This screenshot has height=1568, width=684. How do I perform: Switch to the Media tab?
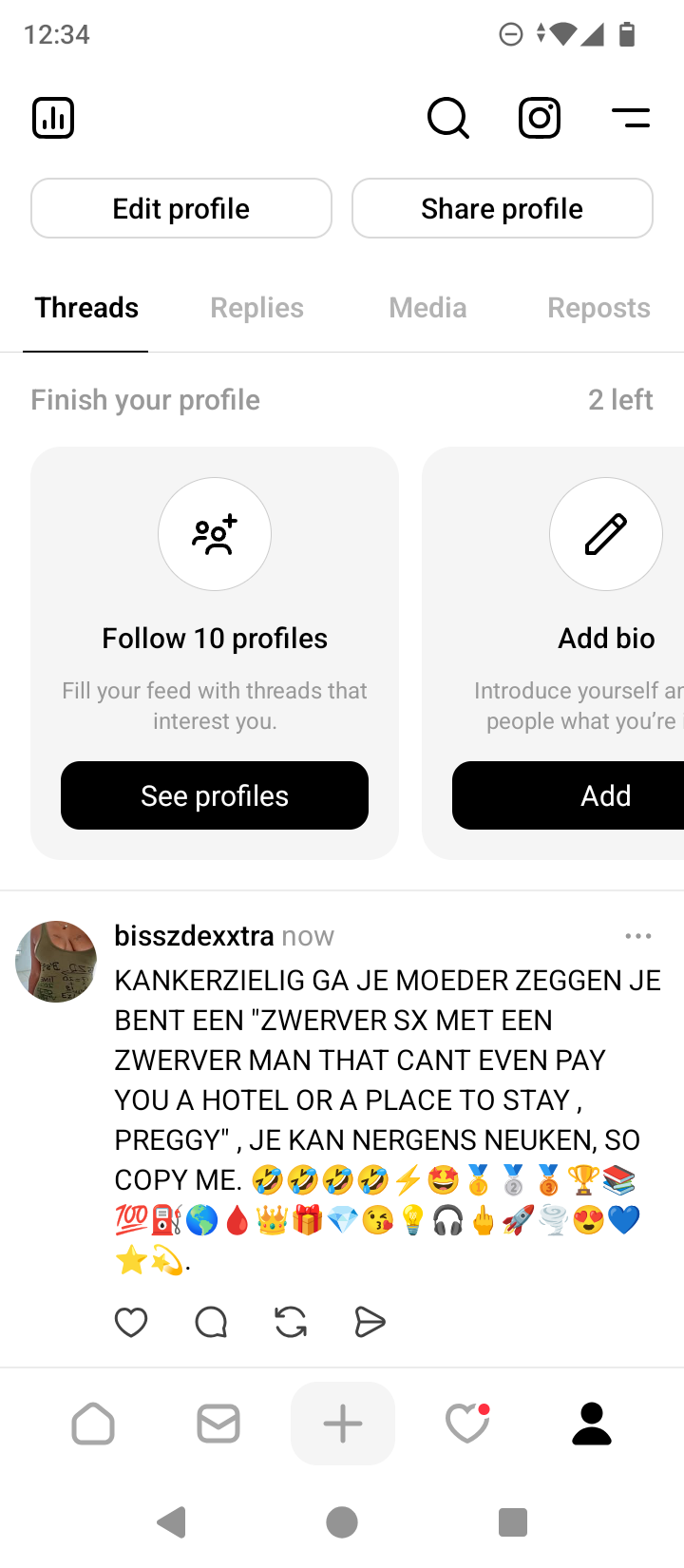(x=427, y=308)
